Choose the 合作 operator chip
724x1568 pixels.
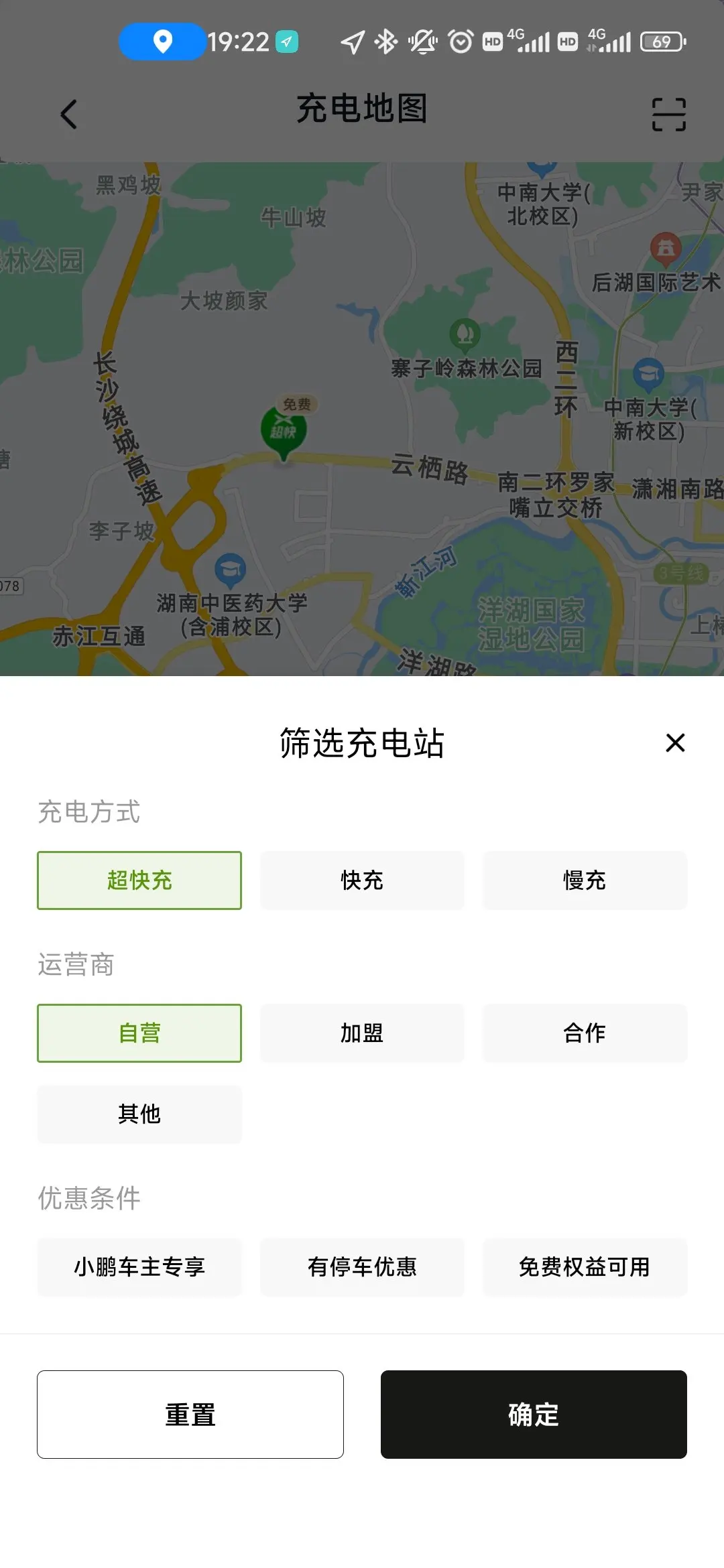pos(585,1033)
